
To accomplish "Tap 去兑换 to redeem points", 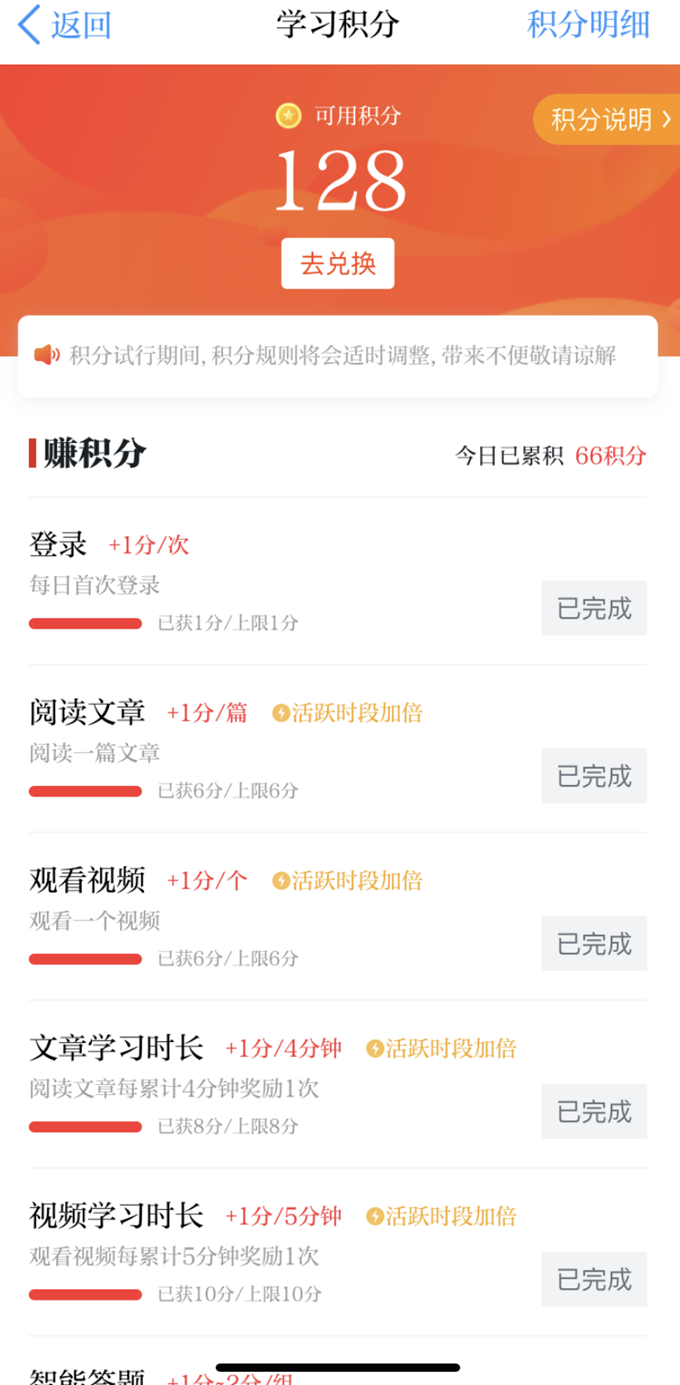I will [338, 264].
